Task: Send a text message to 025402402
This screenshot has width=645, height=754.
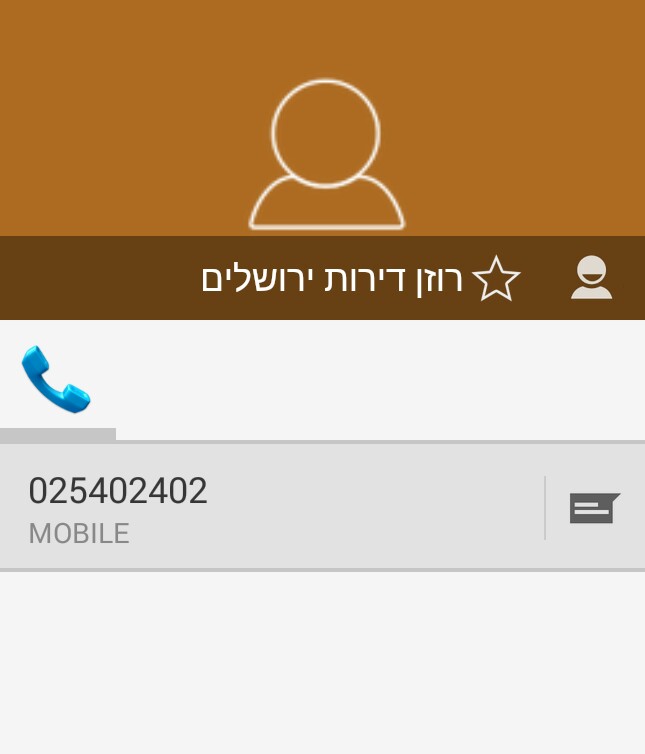Action: tap(594, 508)
